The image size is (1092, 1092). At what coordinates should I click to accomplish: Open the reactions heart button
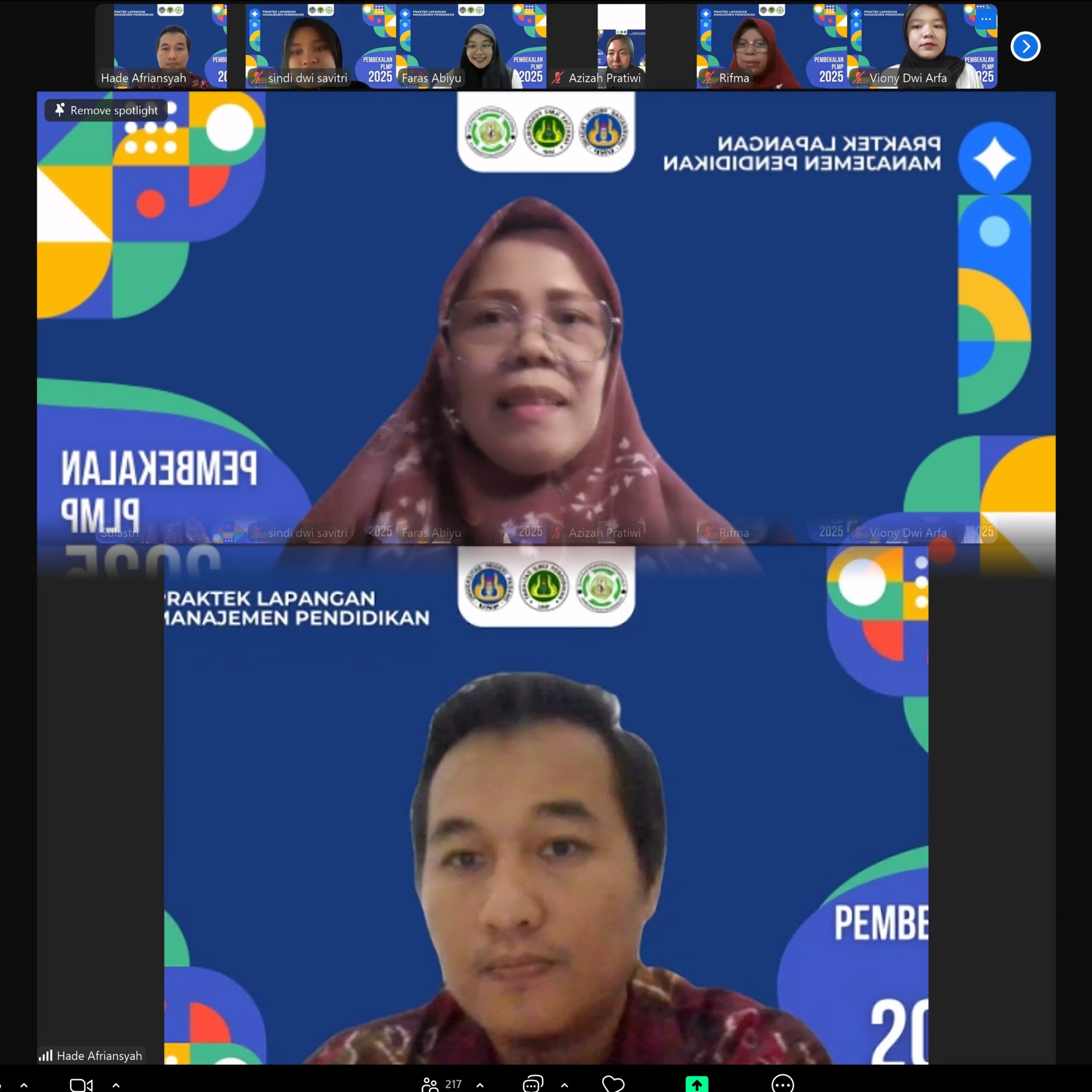click(613, 1084)
